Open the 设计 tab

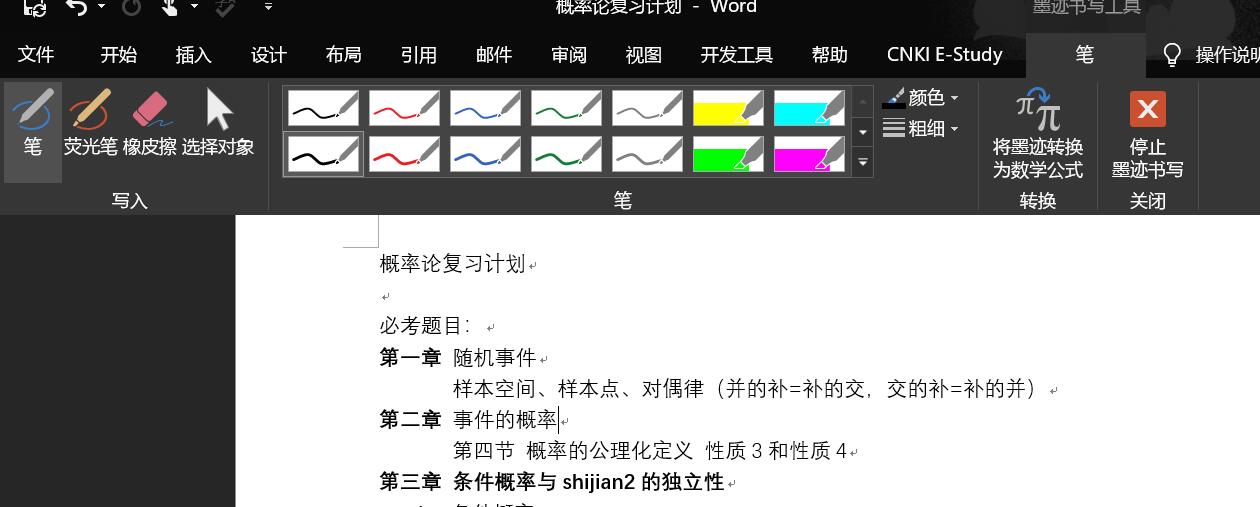click(268, 55)
